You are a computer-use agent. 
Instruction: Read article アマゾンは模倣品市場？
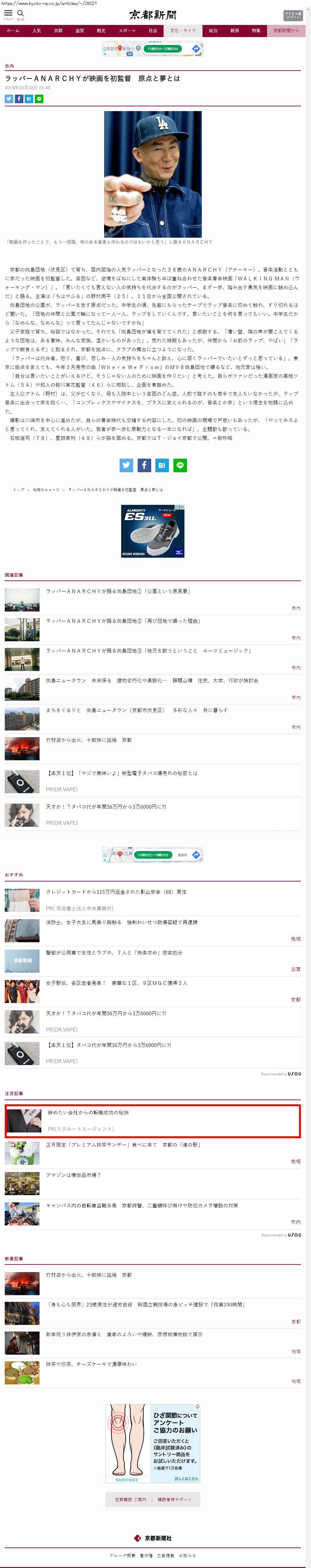[74, 1176]
